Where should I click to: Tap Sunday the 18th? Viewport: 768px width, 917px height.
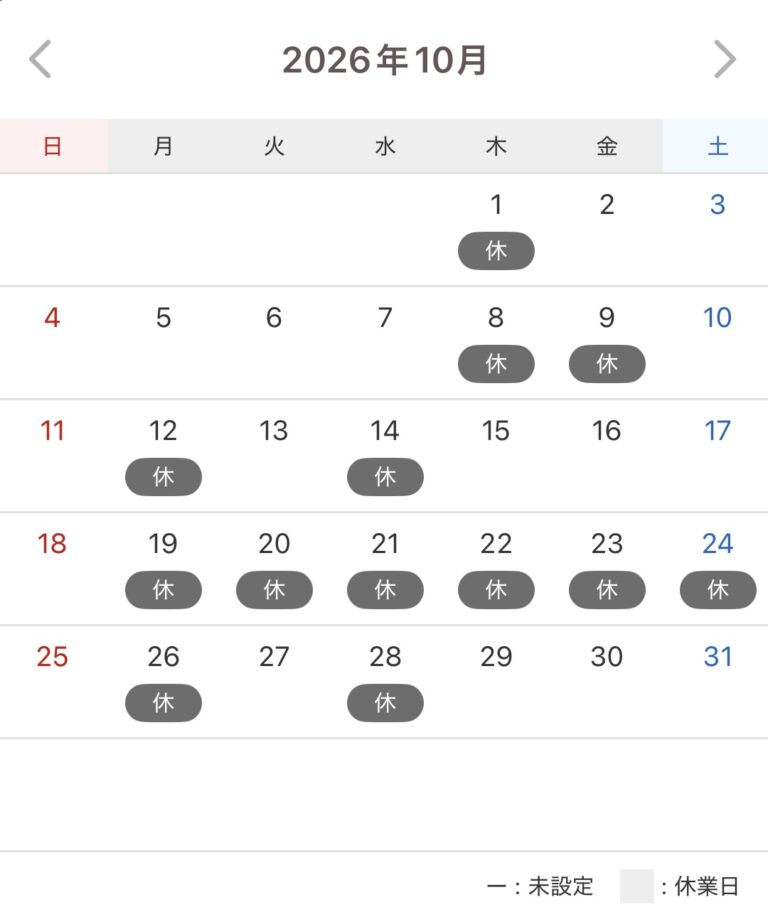pyautogui.click(x=52, y=568)
